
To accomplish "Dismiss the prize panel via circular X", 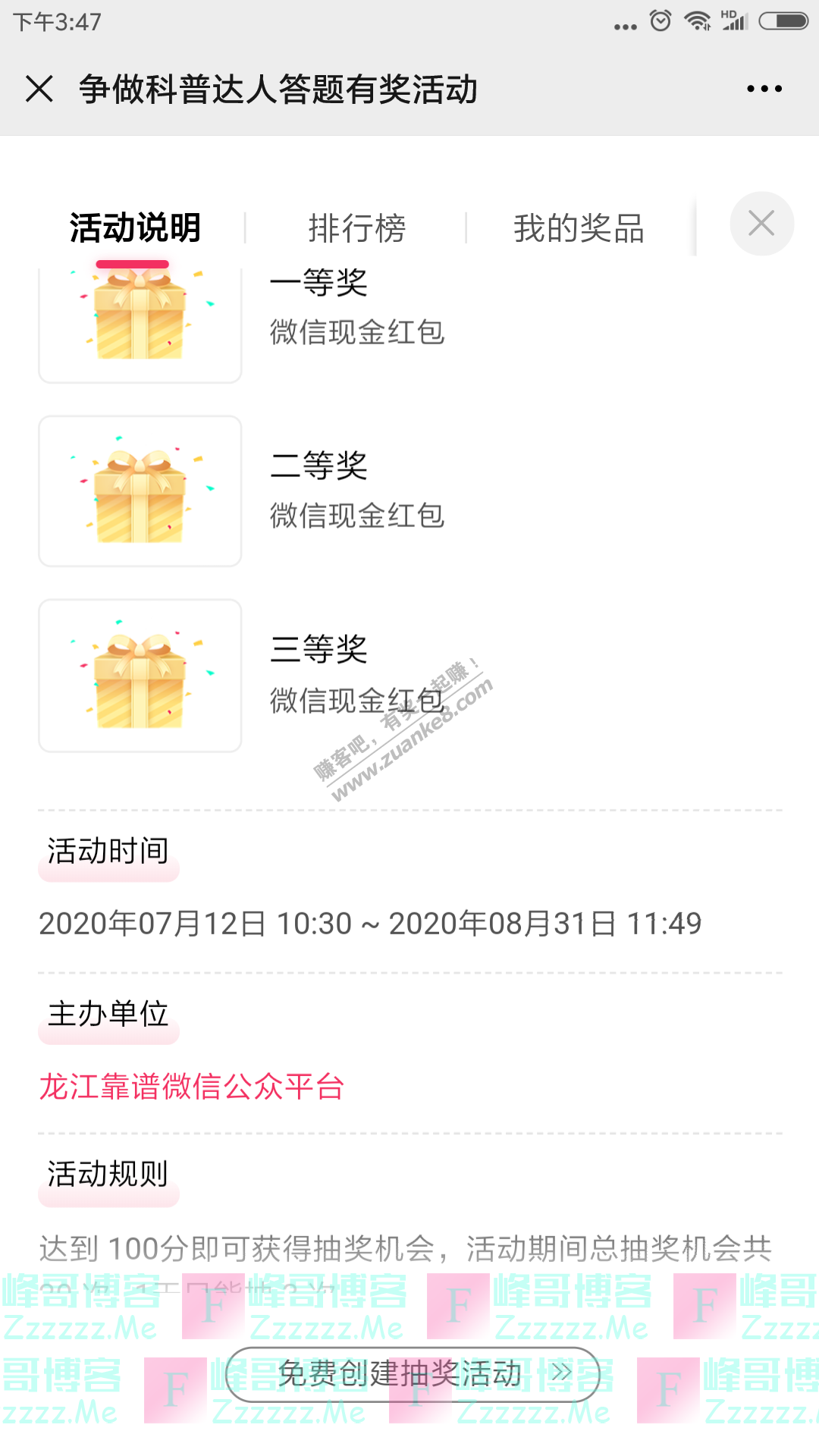I will tap(761, 223).
